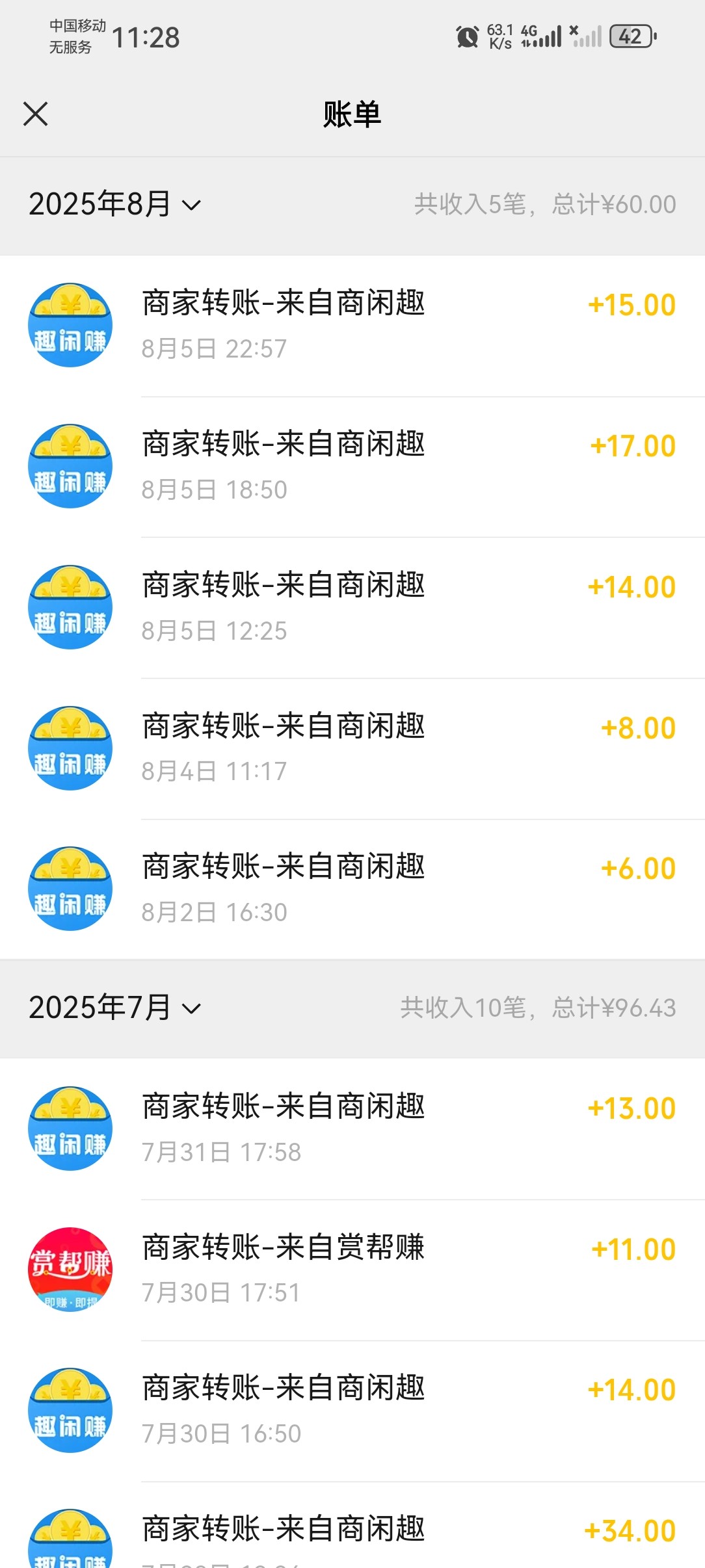Screen dimensions: 705x1568
Task: Close the 账单 page
Action: (x=36, y=114)
